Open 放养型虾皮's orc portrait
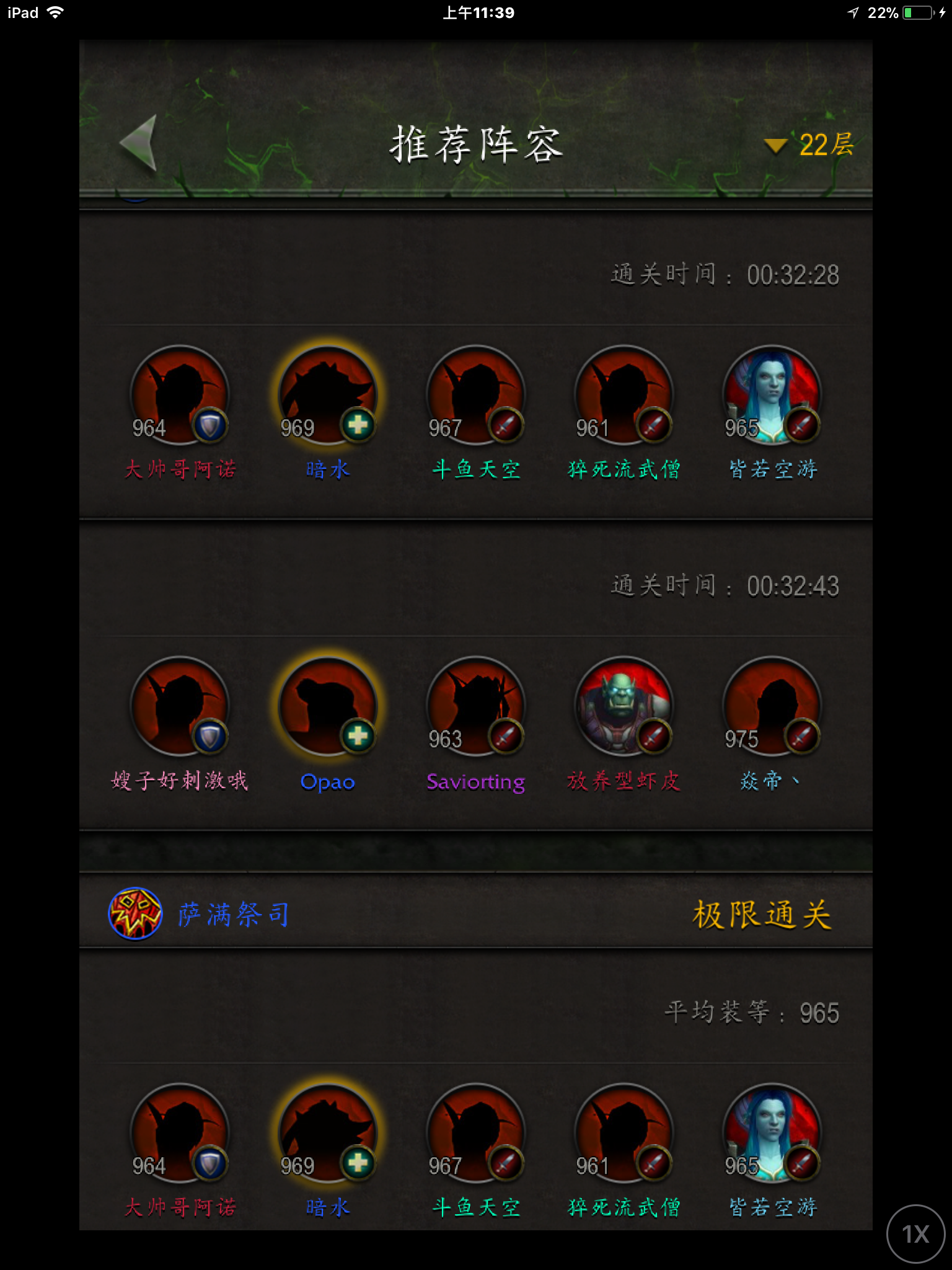The height and width of the screenshot is (1270, 952). tap(624, 706)
